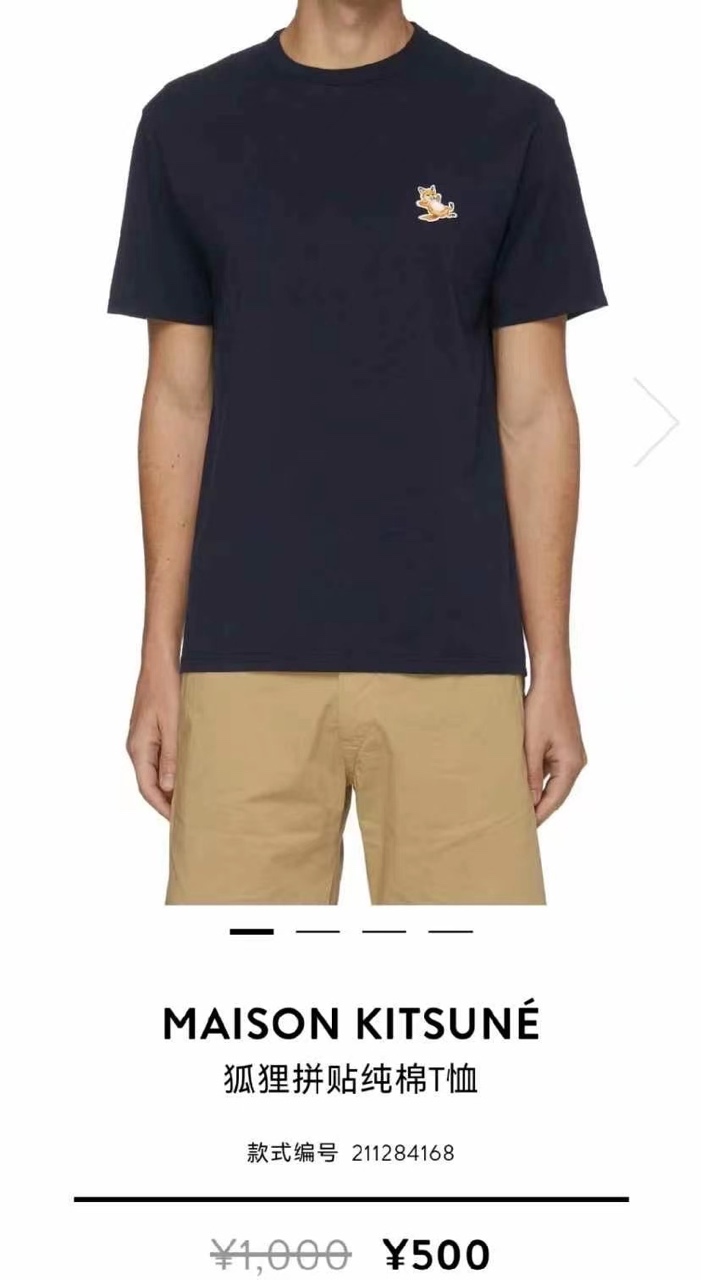
Task: Show the next product photo arrow
Action: [x=657, y=421]
